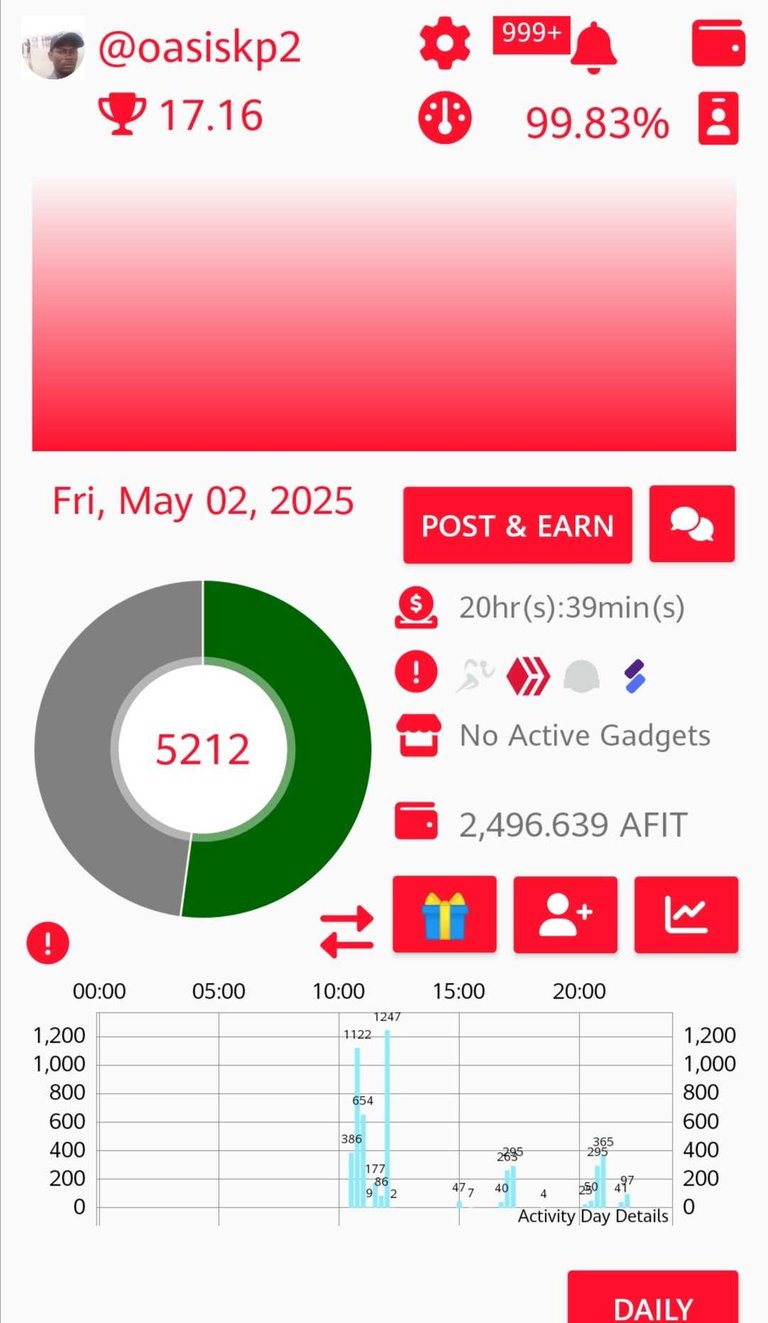Tap the alert icon beside tracking sources
The image size is (768, 1323).
coord(417,673)
